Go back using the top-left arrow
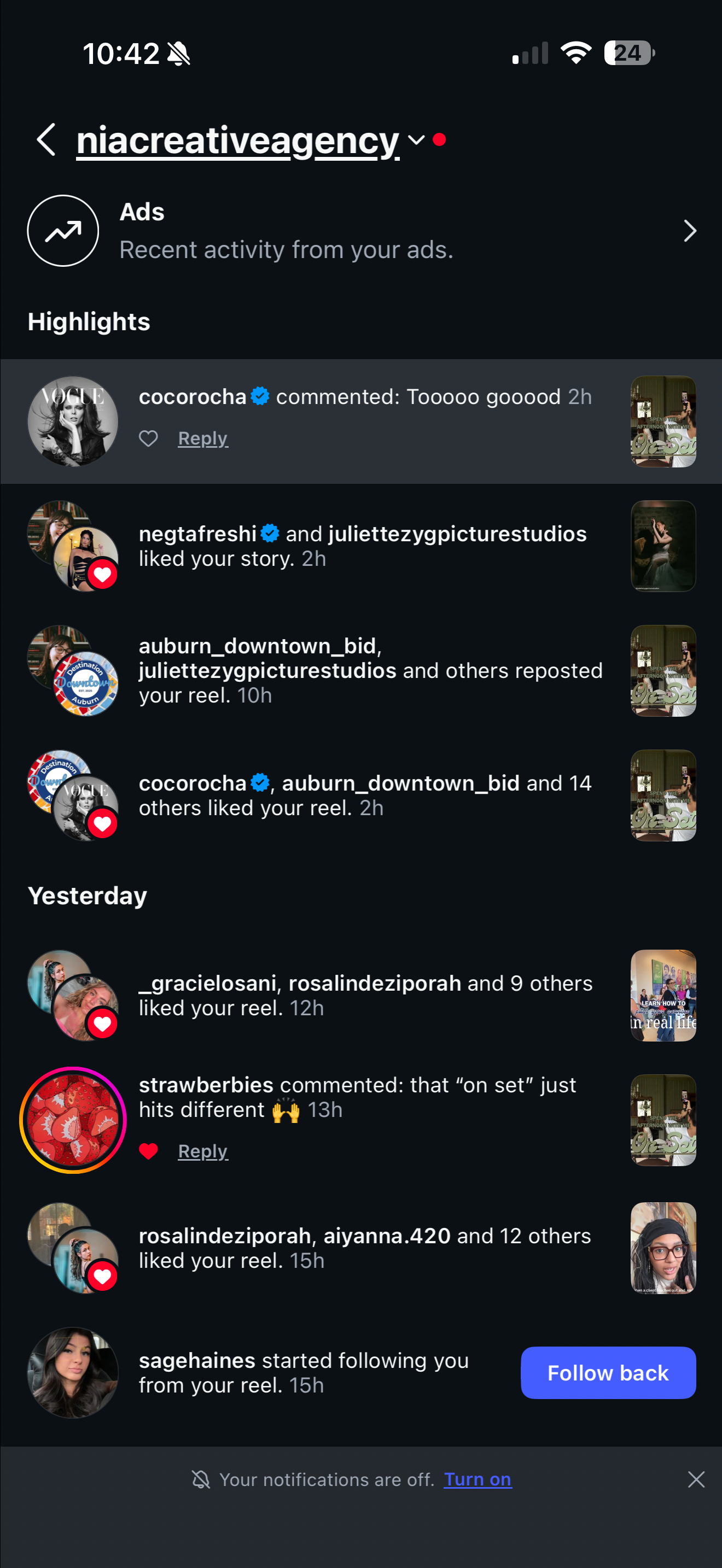Viewport: 722px width, 1568px height. [x=46, y=139]
